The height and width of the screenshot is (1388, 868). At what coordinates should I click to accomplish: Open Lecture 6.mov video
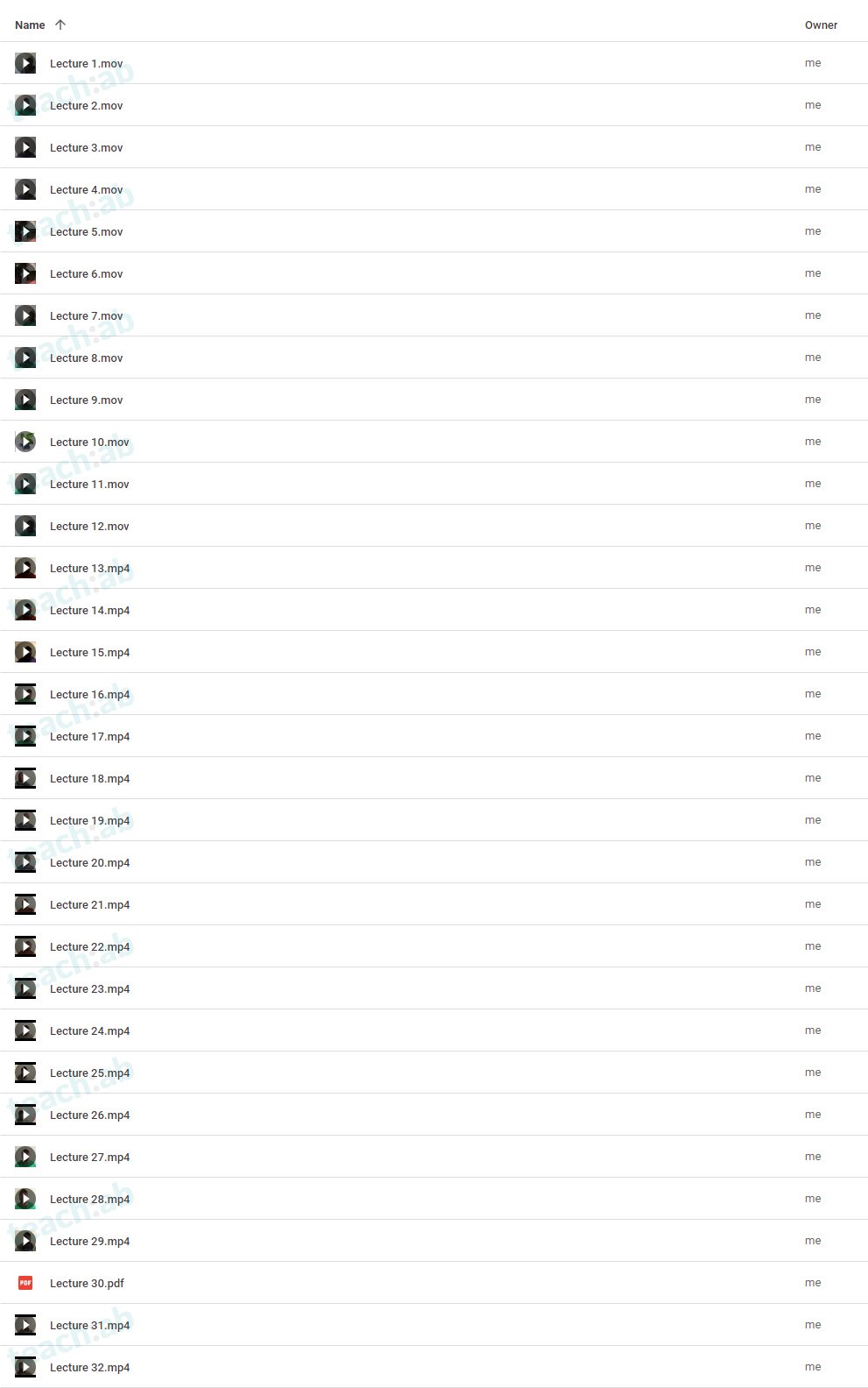(86, 274)
